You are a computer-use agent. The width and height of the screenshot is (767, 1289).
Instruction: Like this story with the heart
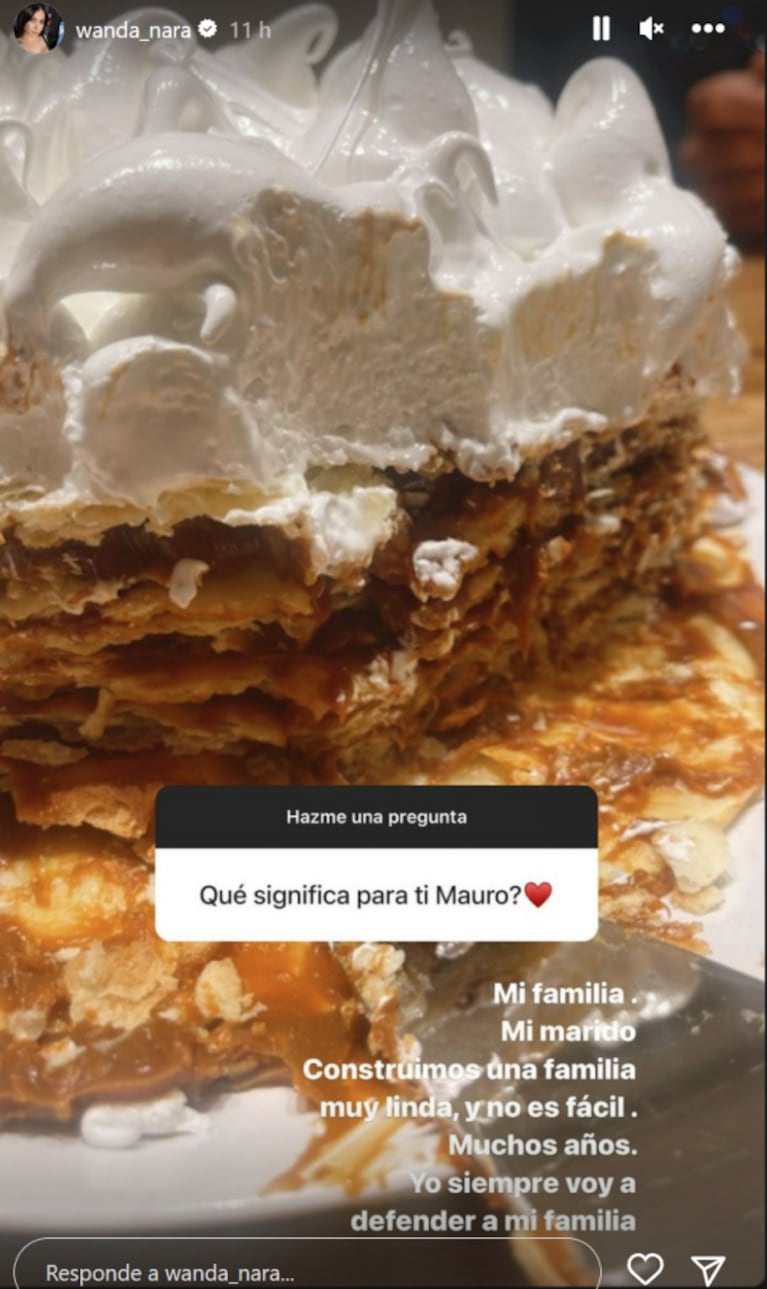point(645,1269)
